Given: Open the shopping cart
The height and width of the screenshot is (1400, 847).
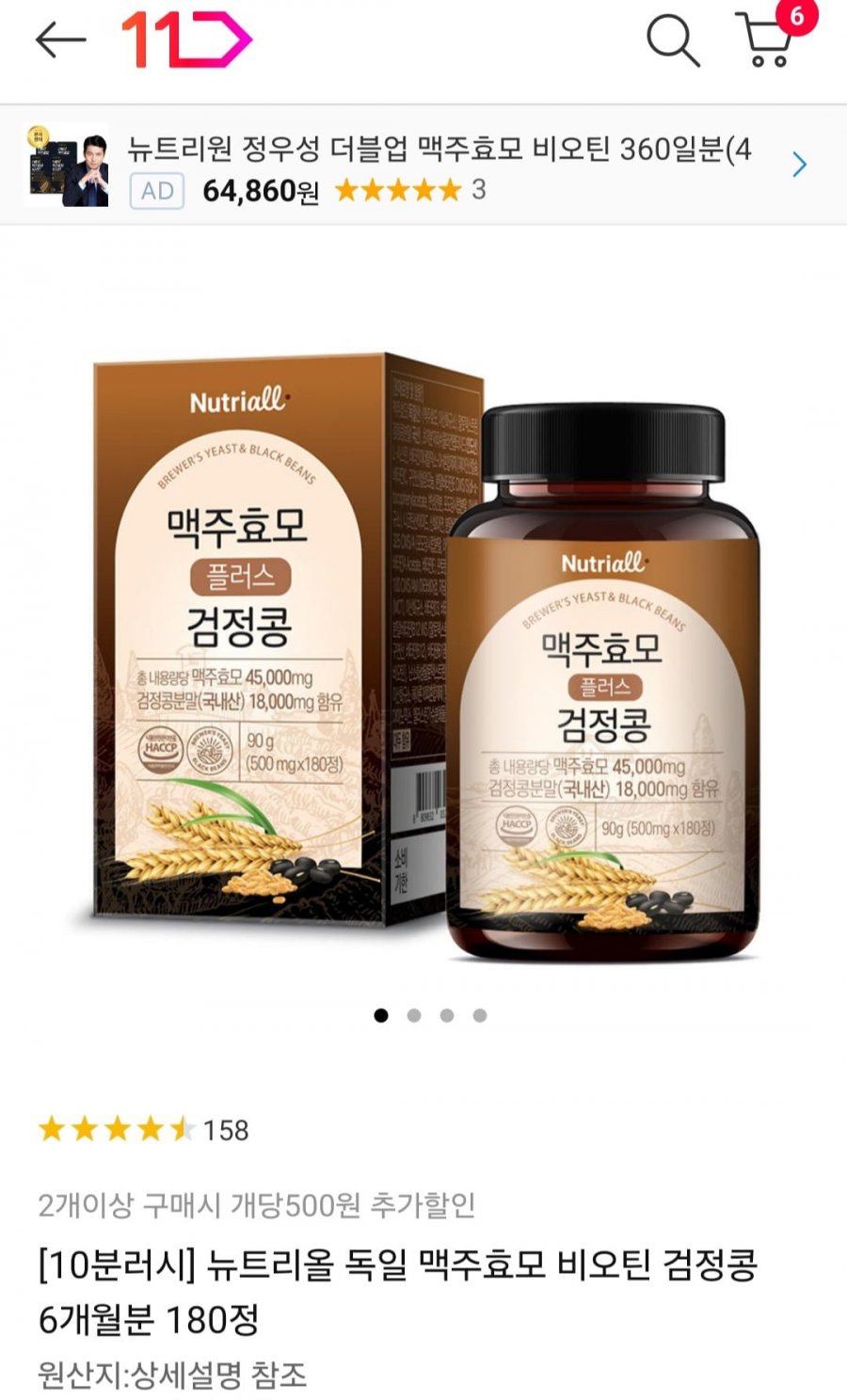Looking at the screenshot, I should pos(767,41).
